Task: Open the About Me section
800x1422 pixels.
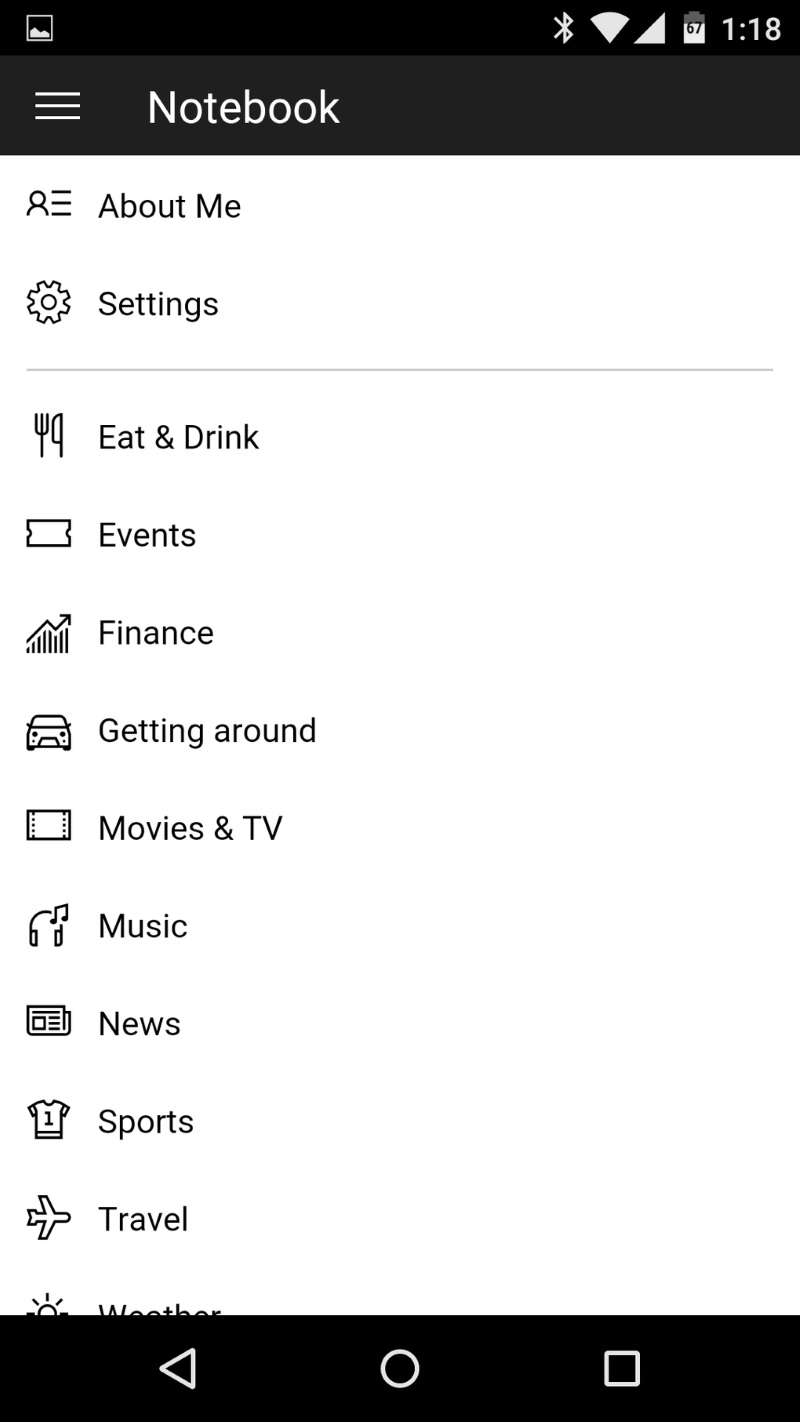Action: (169, 206)
